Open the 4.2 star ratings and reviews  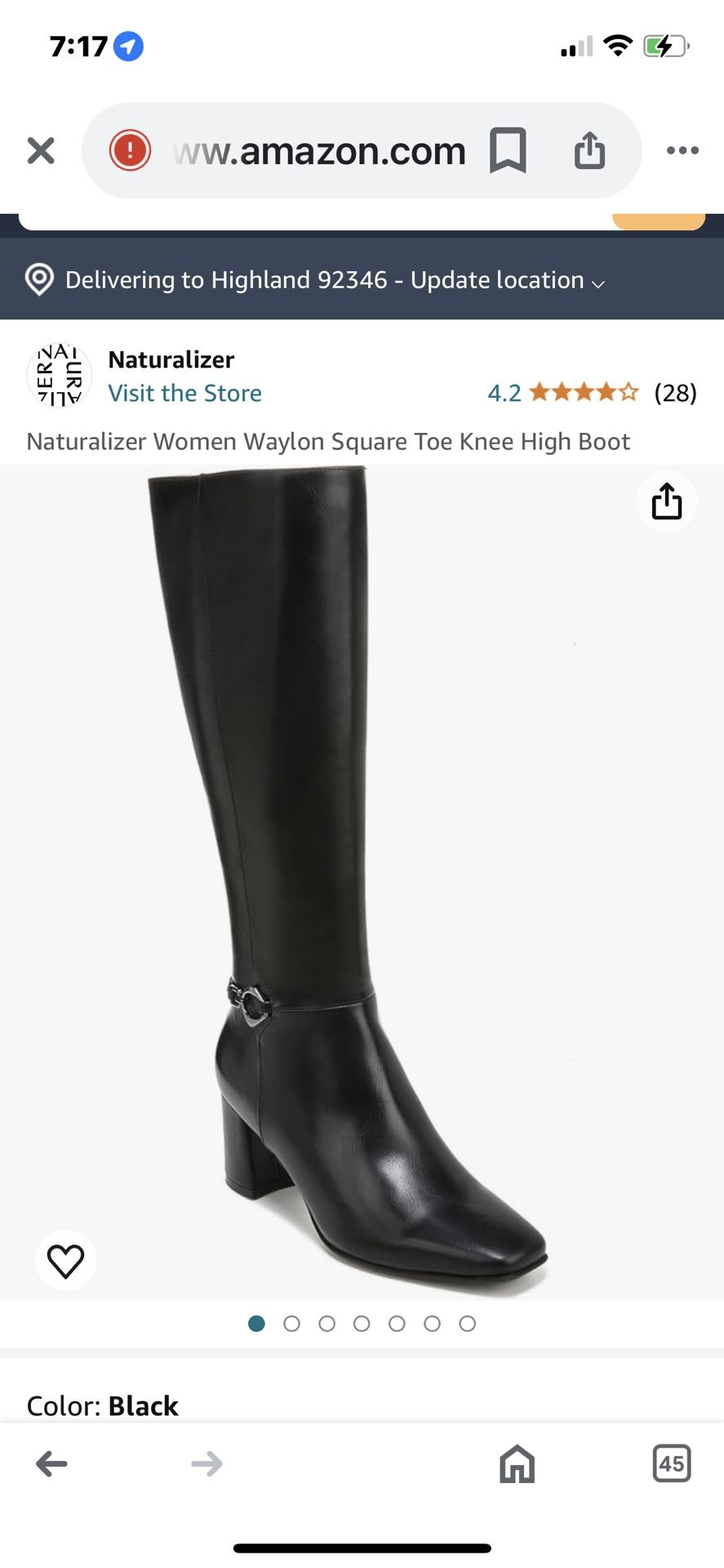(583, 393)
